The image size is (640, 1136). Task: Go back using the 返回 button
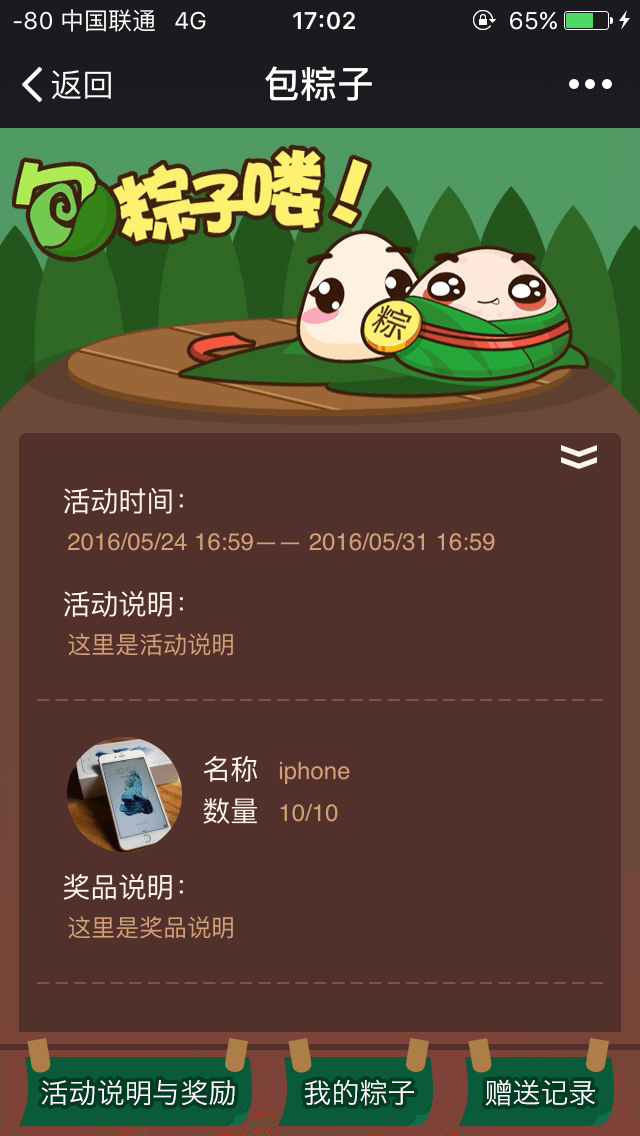pos(66,85)
